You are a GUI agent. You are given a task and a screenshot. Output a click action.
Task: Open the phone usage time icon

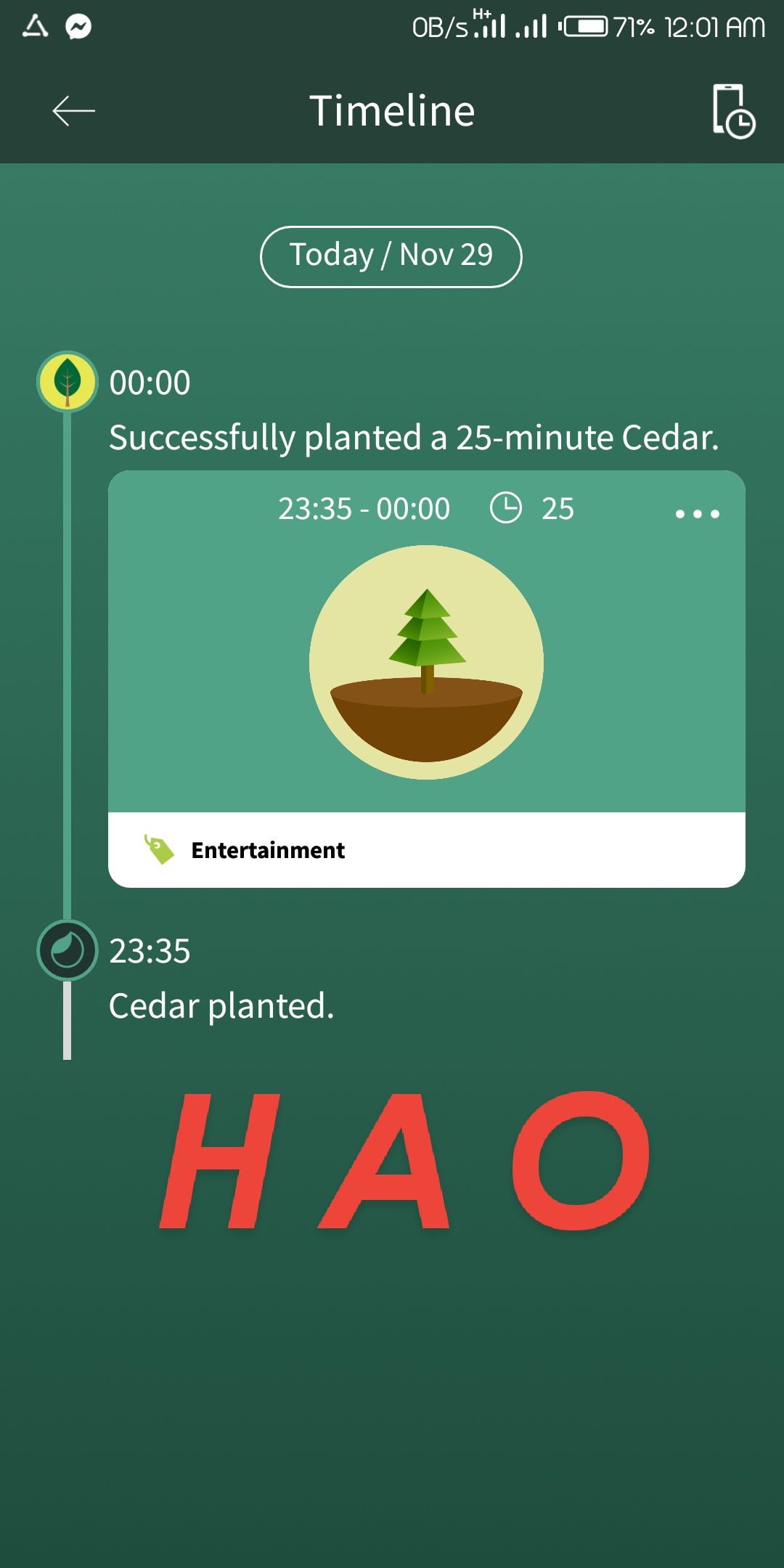pyautogui.click(x=732, y=111)
